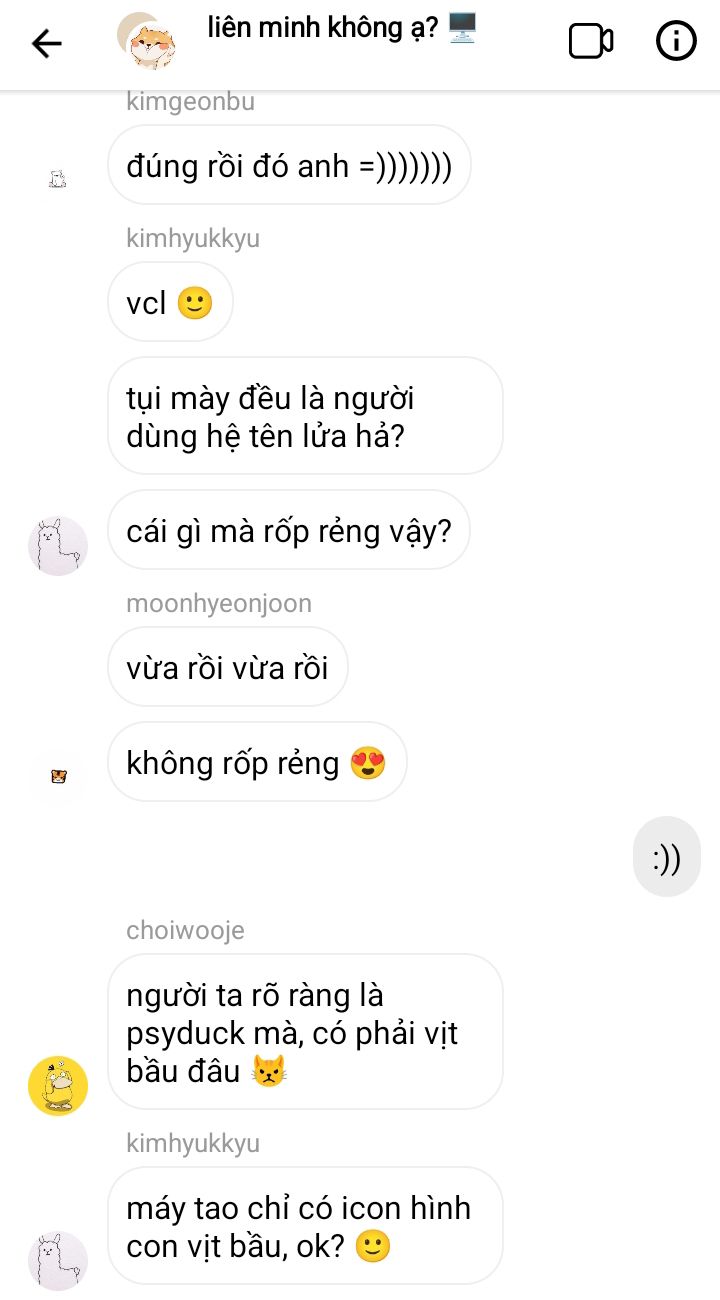
Task: Open kimgeonbu's avatar next to 'đúng rồi đó anh'
Action: 58,180
